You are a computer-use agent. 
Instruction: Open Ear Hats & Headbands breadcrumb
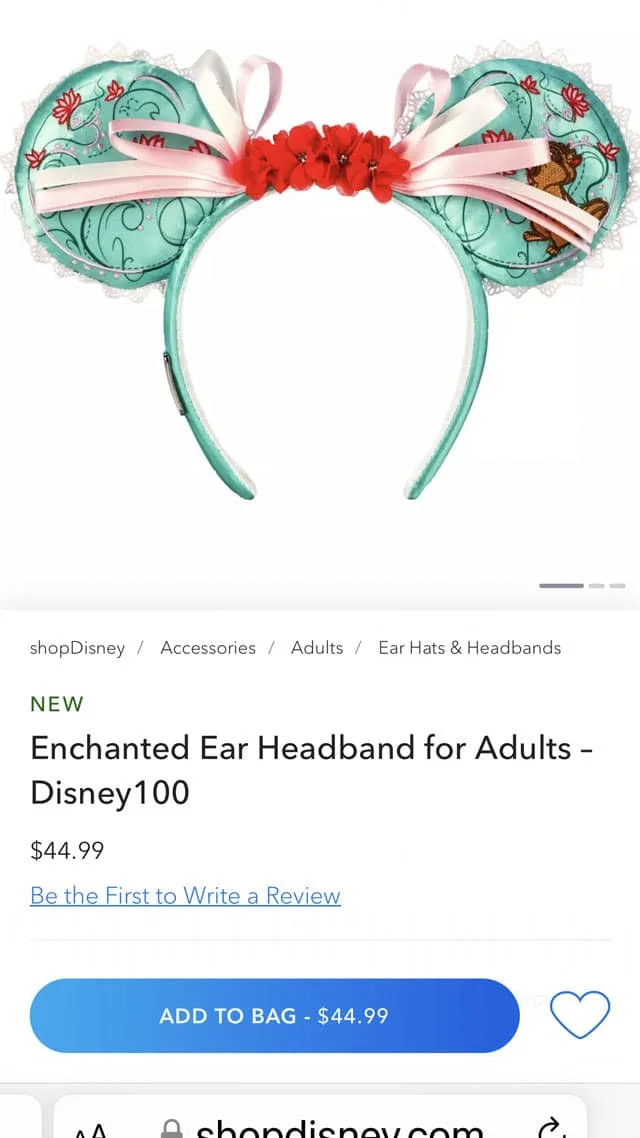point(469,648)
